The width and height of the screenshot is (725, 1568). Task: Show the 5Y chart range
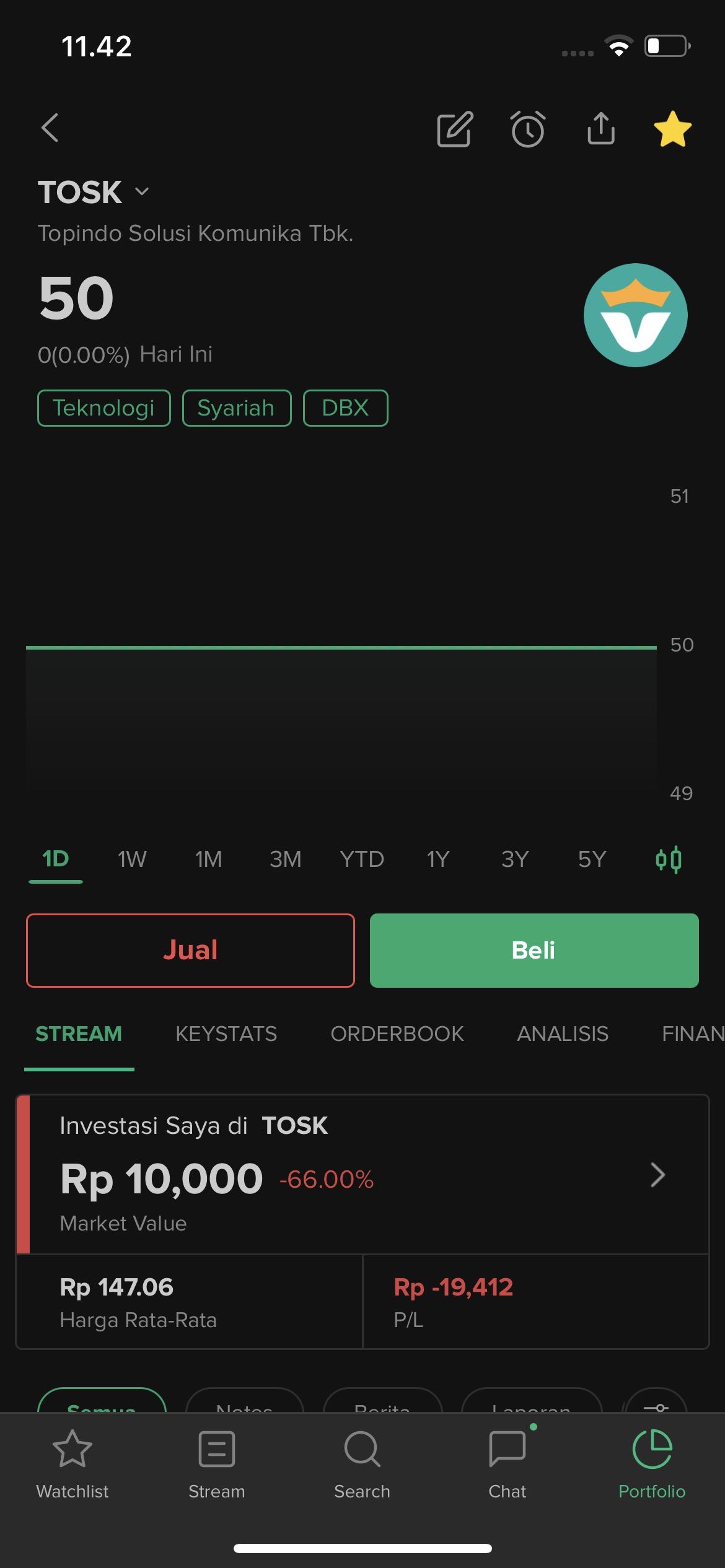592,859
